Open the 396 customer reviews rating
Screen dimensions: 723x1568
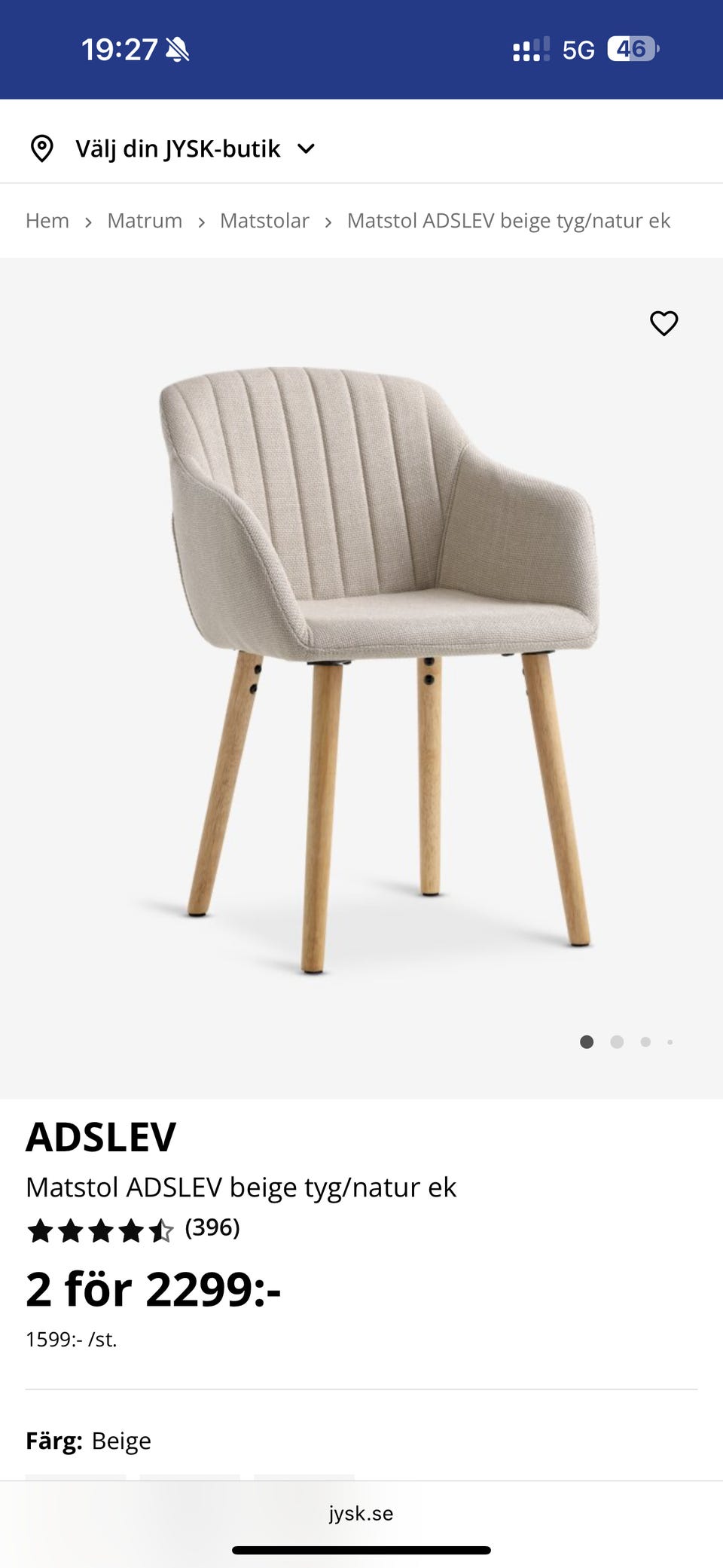pos(133,1229)
